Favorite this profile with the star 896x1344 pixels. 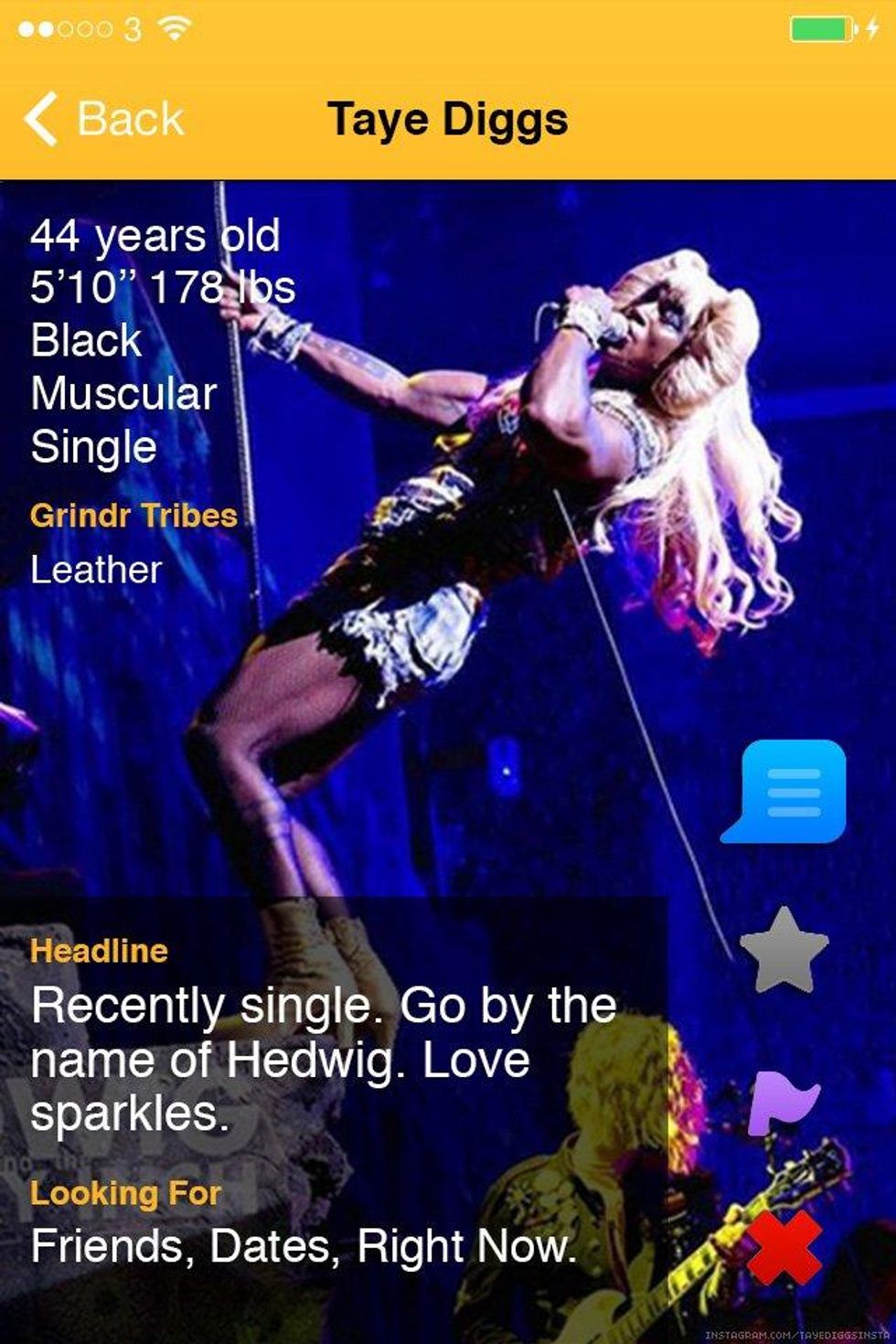[x=784, y=951]
